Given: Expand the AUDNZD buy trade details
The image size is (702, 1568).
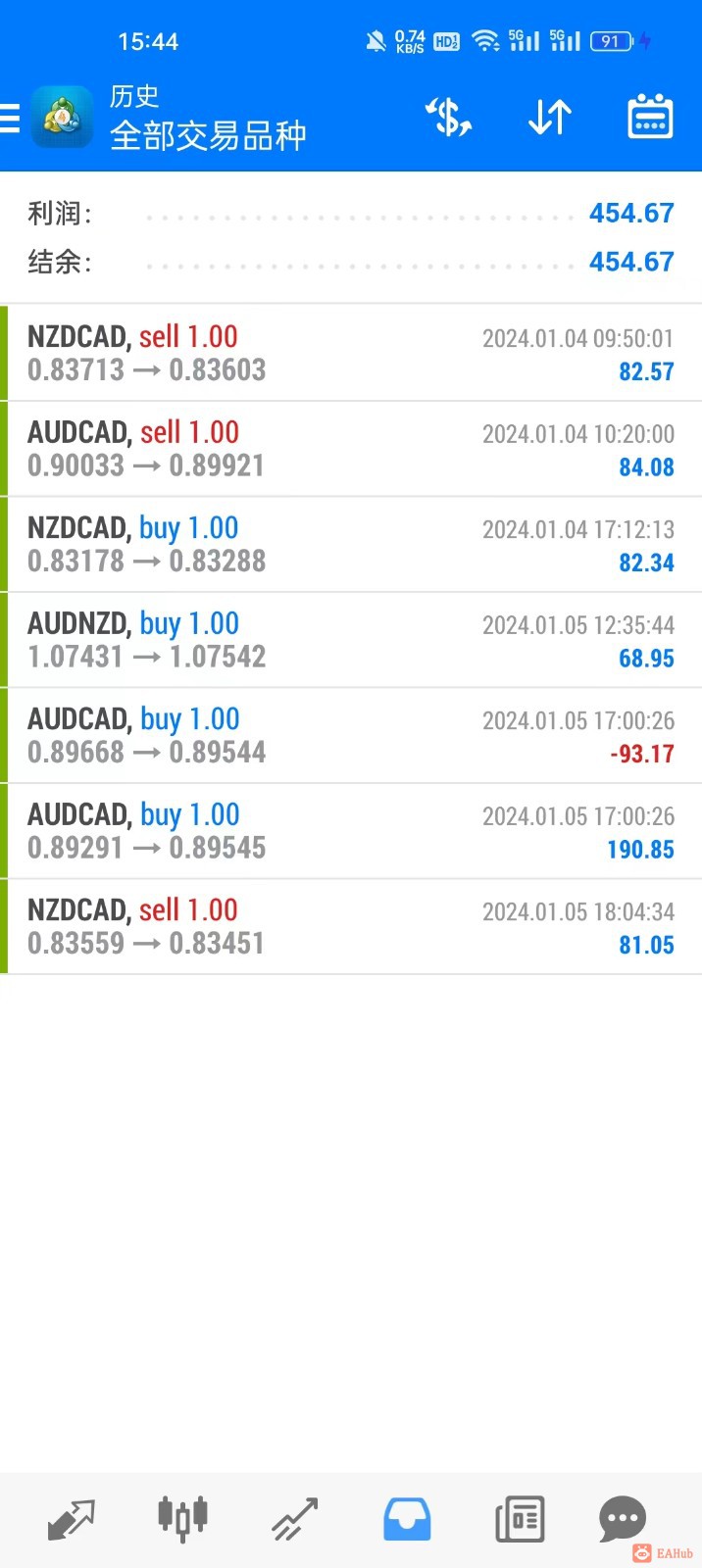Looking at the screenshot, I should 351,640.
